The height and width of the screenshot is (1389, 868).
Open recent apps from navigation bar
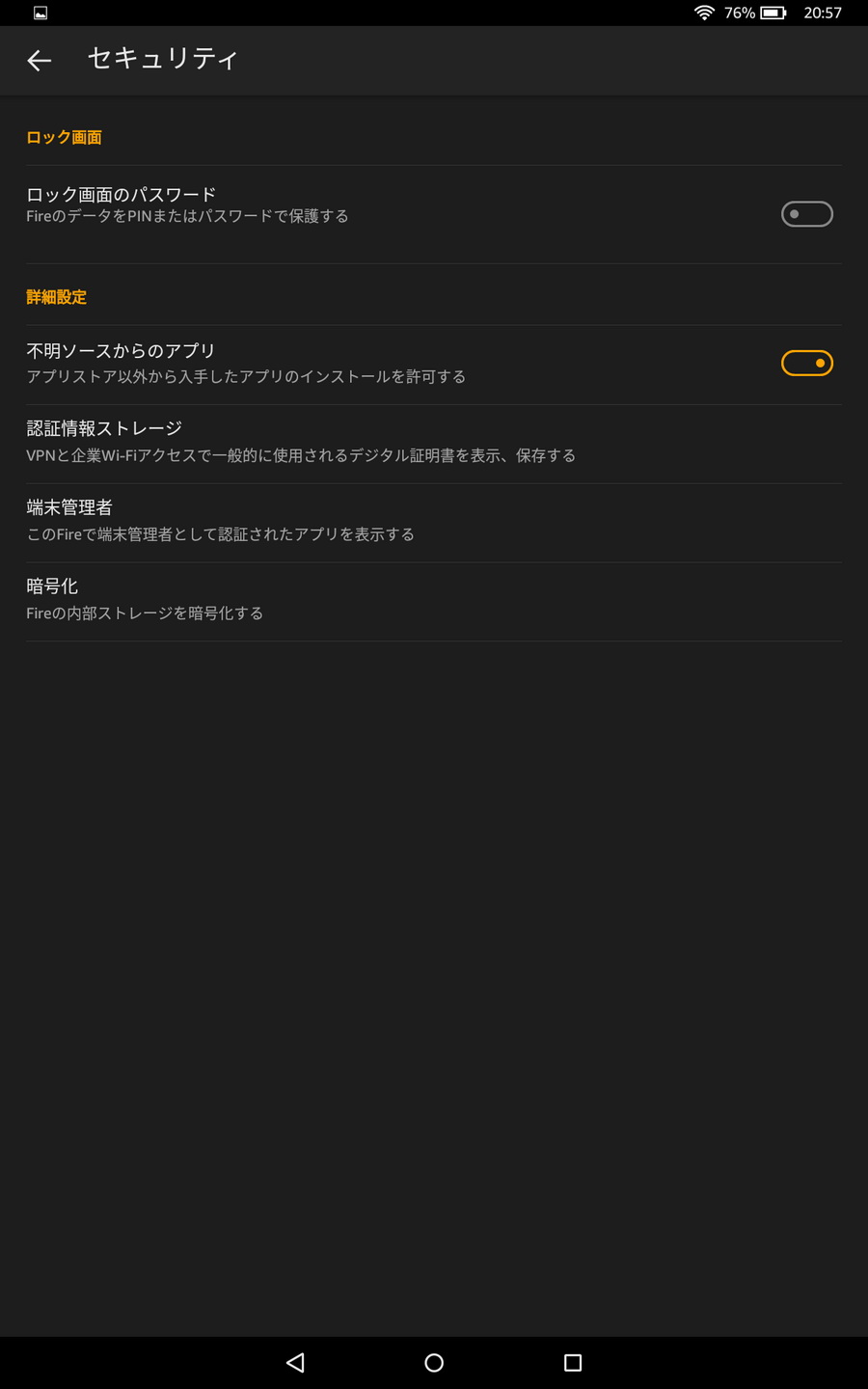pos(573,1362)
